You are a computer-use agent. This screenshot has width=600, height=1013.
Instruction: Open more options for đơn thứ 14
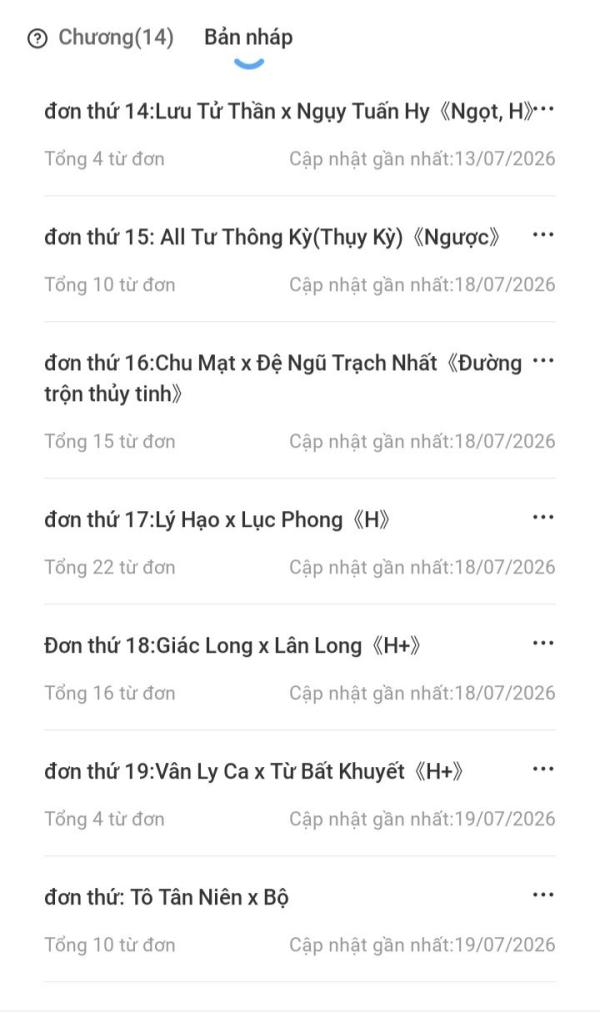tap(544, 109)
